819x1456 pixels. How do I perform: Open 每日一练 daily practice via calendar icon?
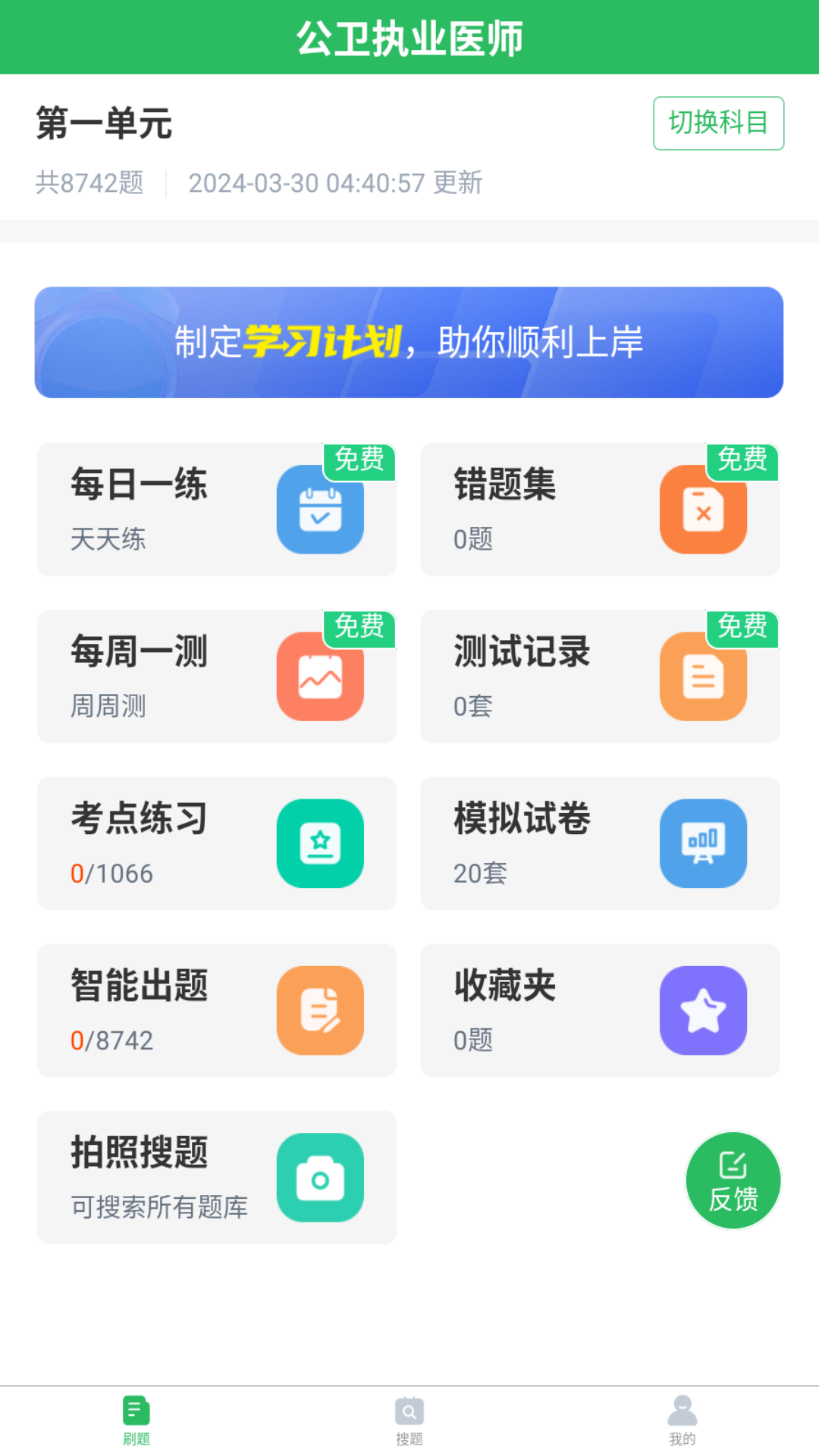320,510
